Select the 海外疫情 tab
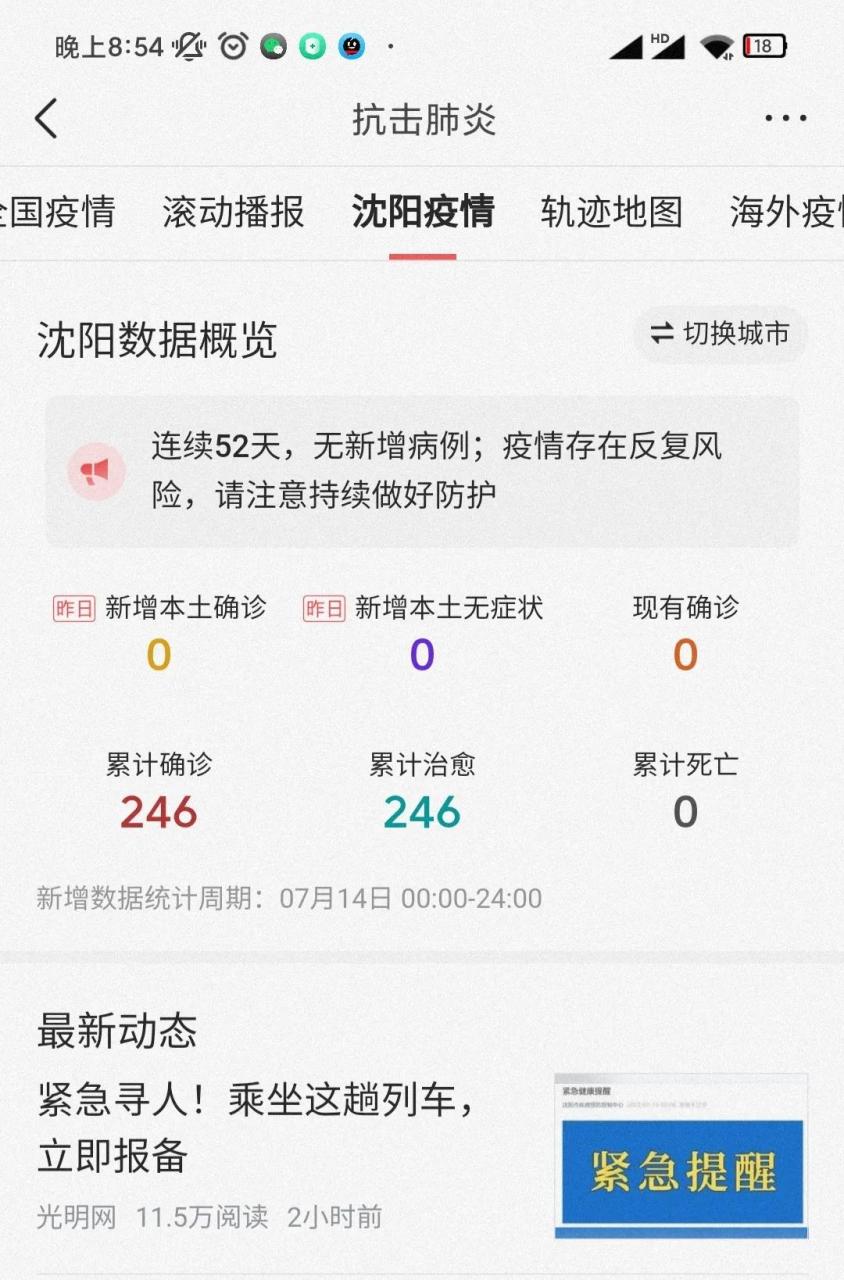This screenshot has height=1280, width=844. tap(800, 212)
